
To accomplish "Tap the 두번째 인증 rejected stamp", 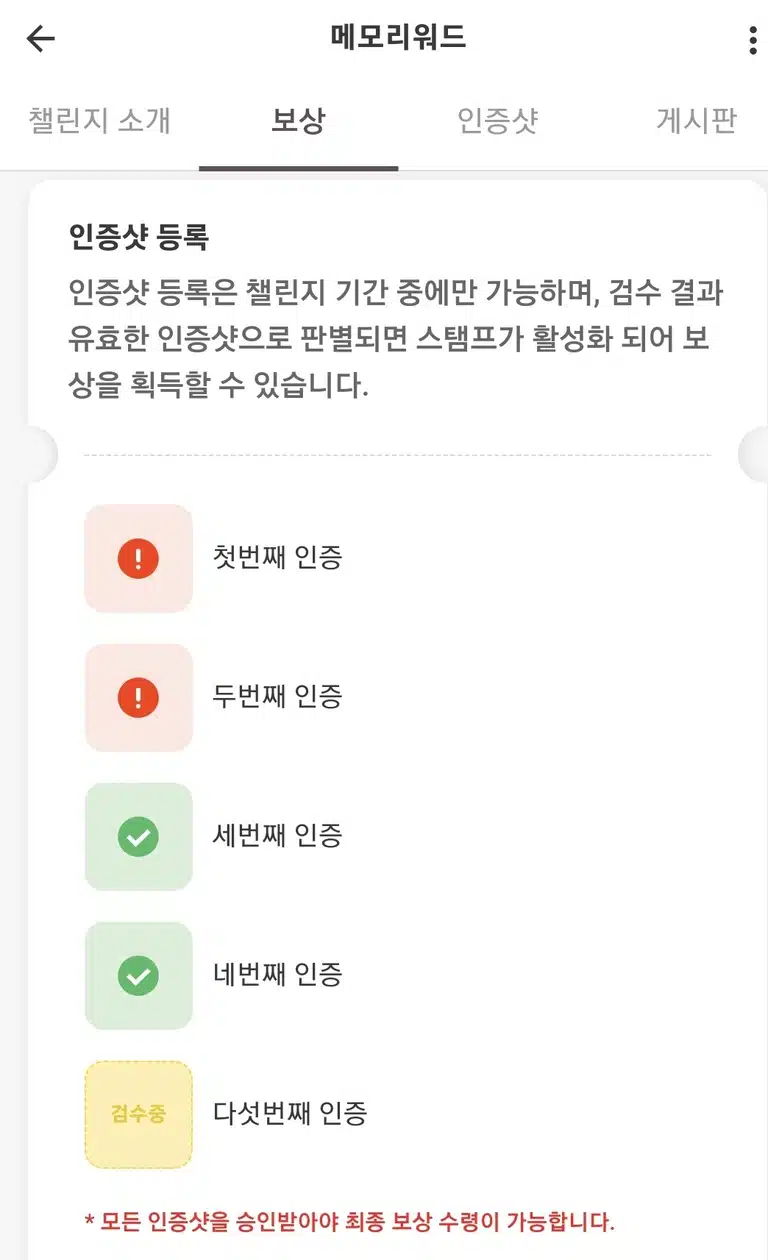I will [x=138, y=697].
